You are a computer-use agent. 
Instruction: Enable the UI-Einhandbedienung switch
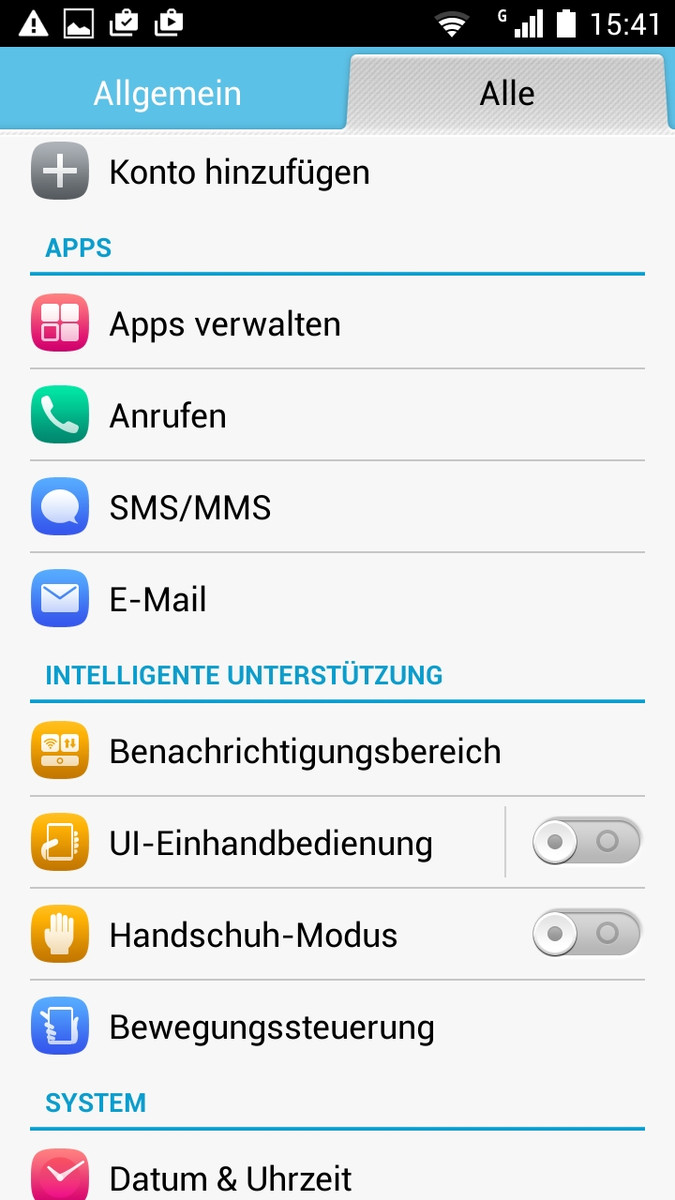[586, 842]
